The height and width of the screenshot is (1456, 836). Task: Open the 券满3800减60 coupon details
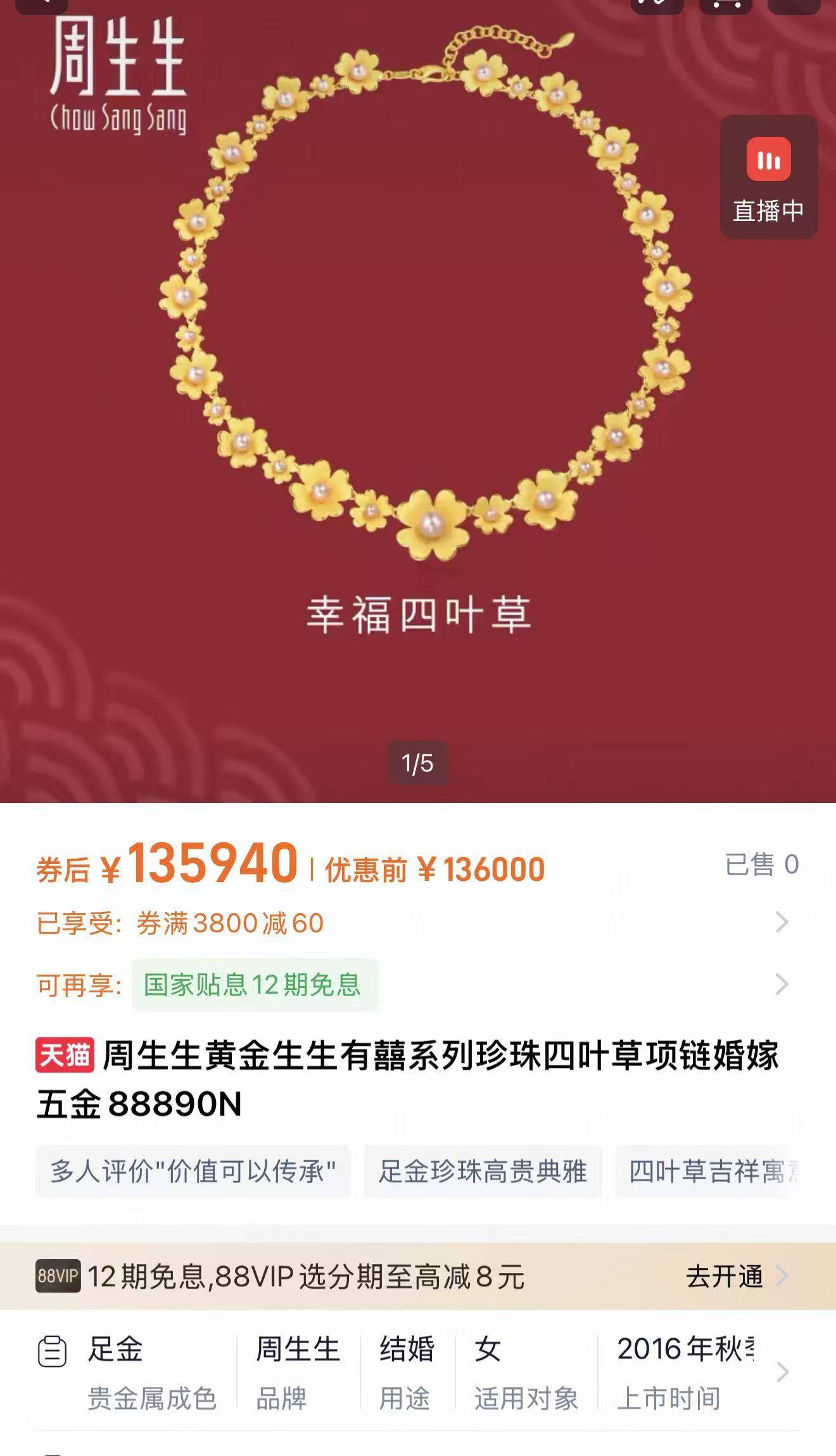click(x=412, y=923)
